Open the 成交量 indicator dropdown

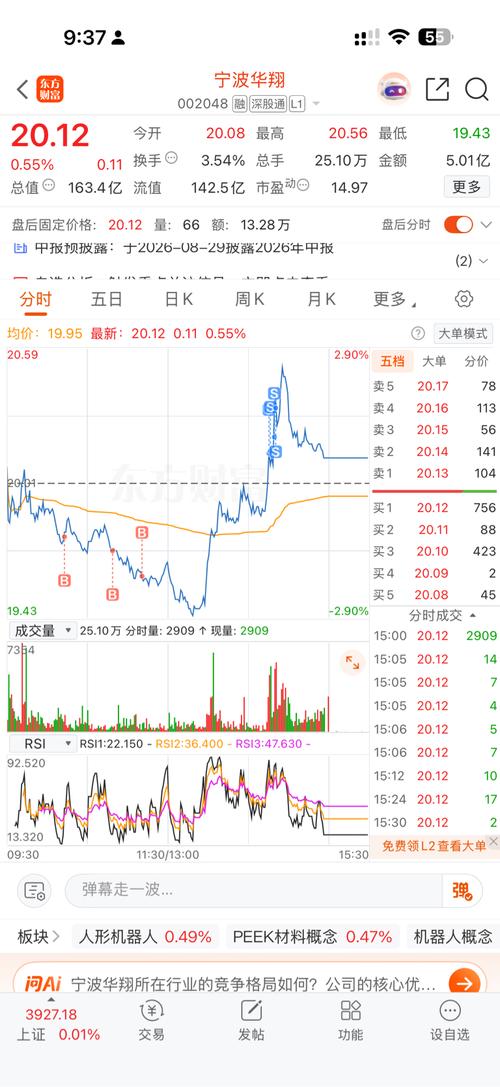pos(42,631)
